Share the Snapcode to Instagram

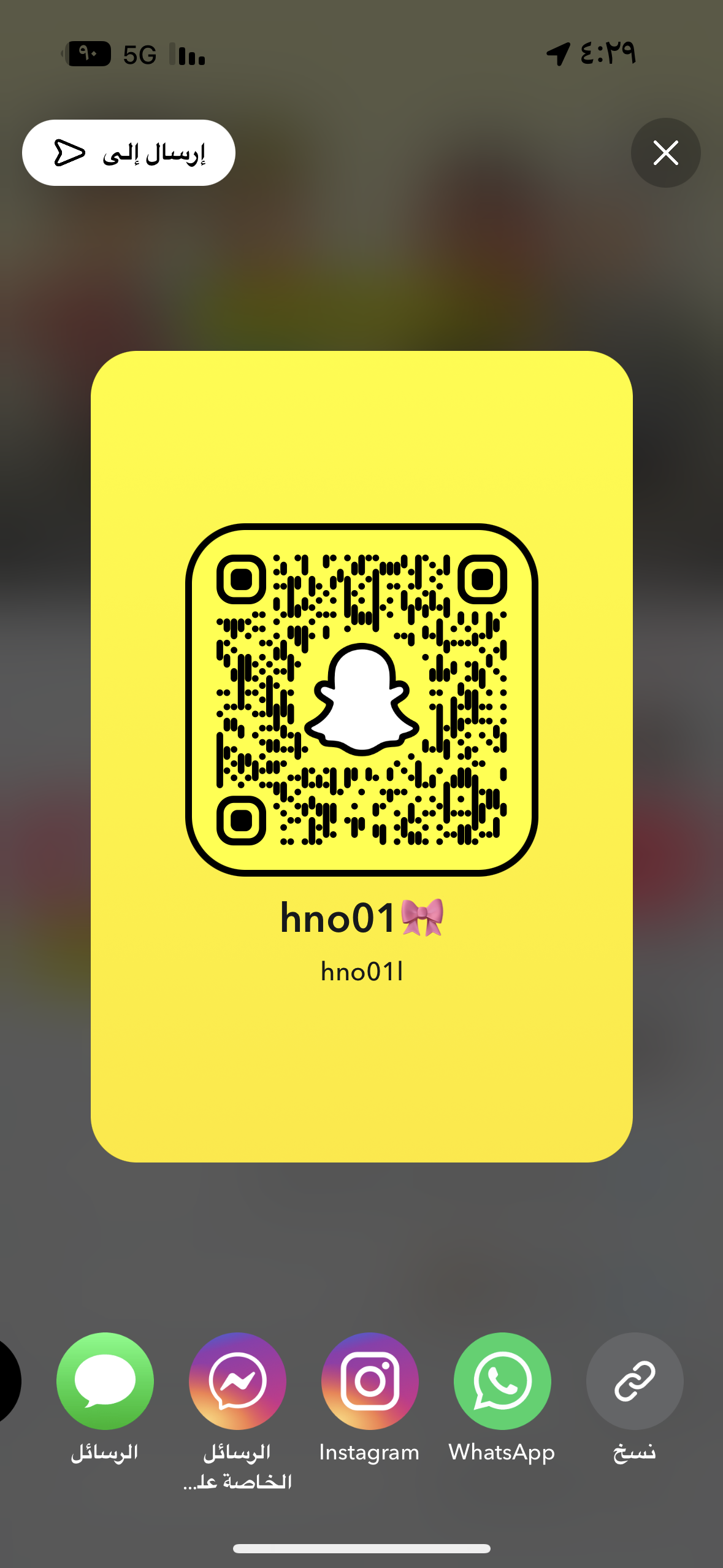pos(370,1380)
